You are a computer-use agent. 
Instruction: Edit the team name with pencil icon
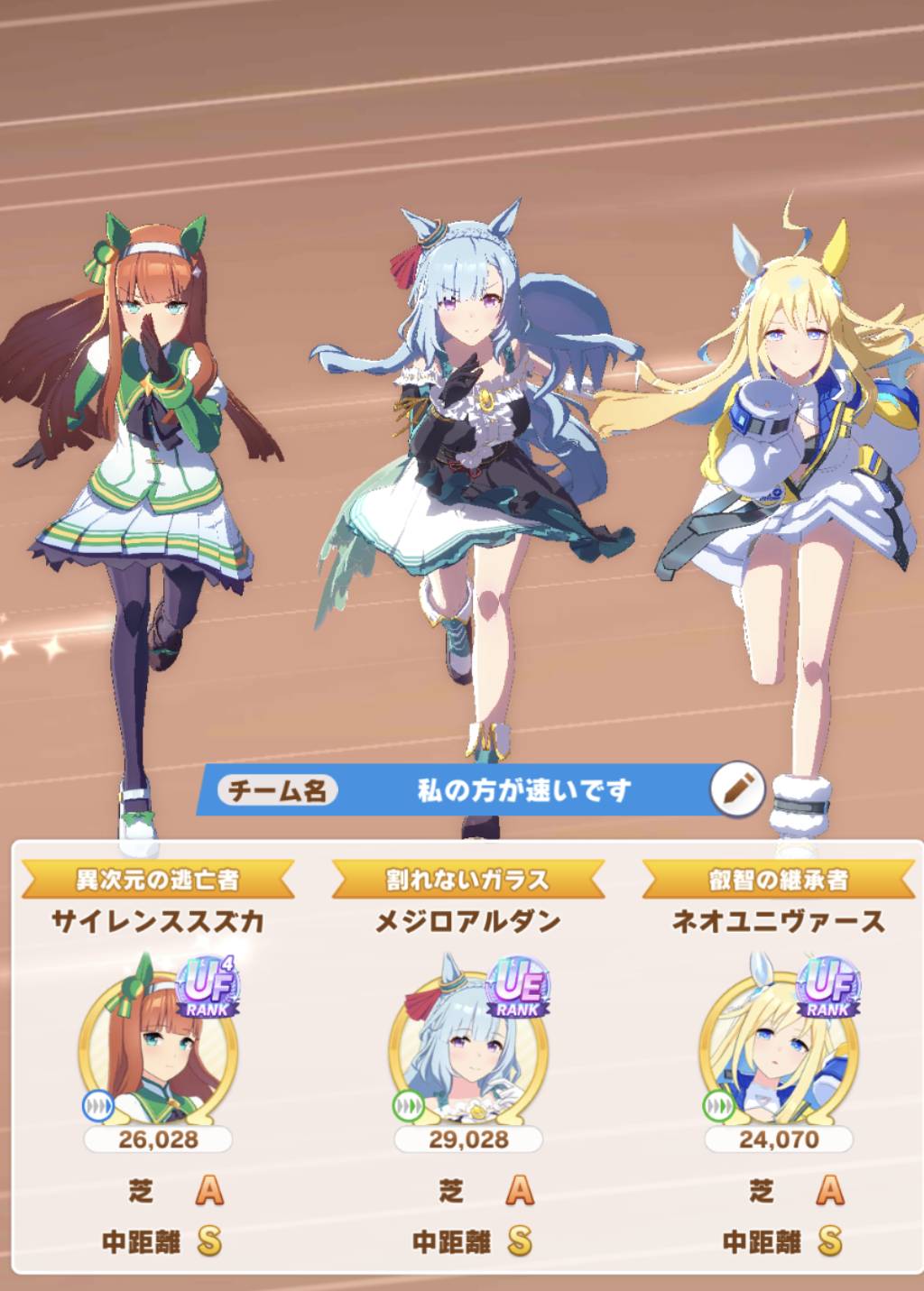click(x=737, y=789)
